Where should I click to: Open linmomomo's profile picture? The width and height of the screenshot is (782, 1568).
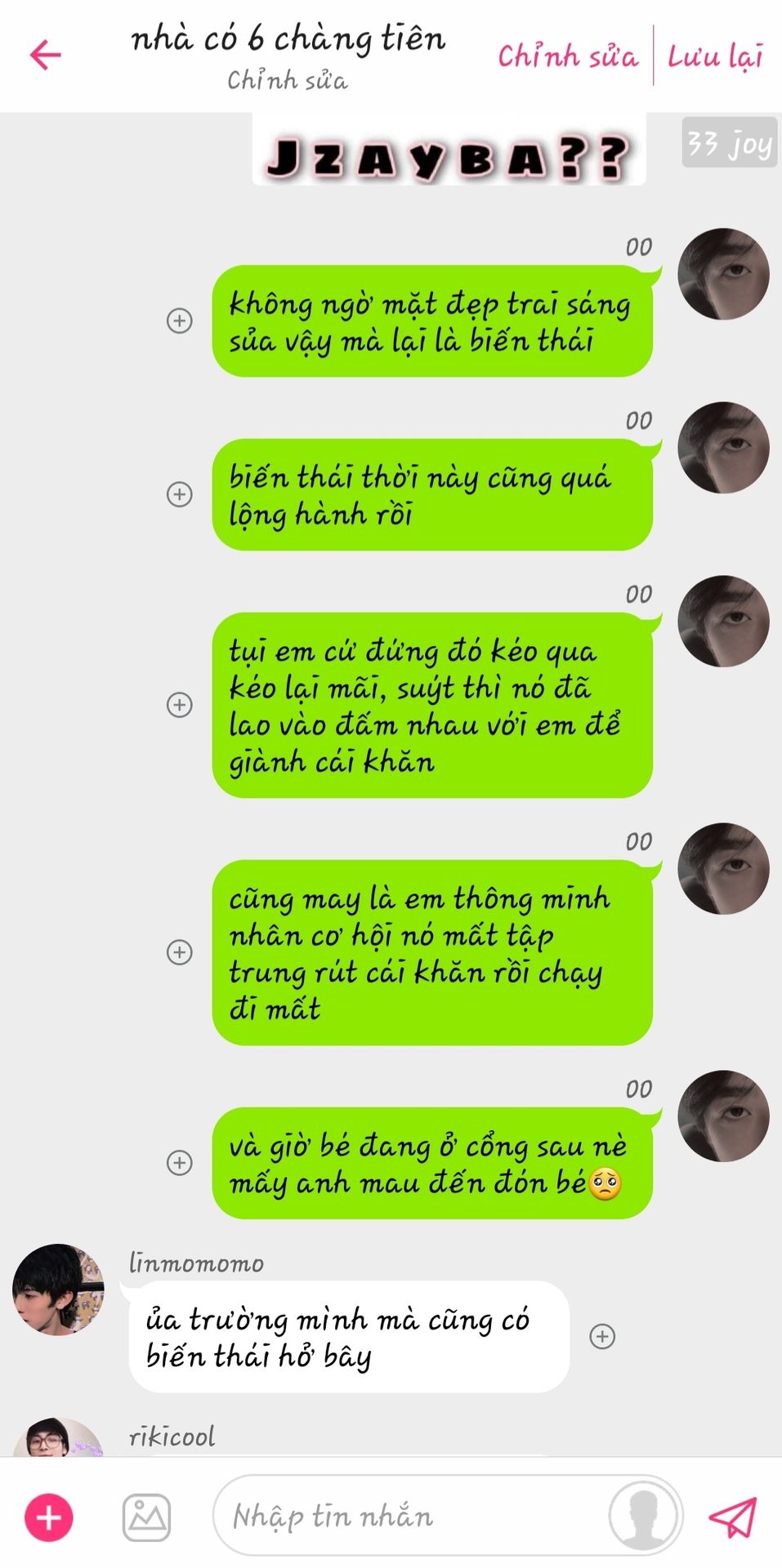[58, 1290]
